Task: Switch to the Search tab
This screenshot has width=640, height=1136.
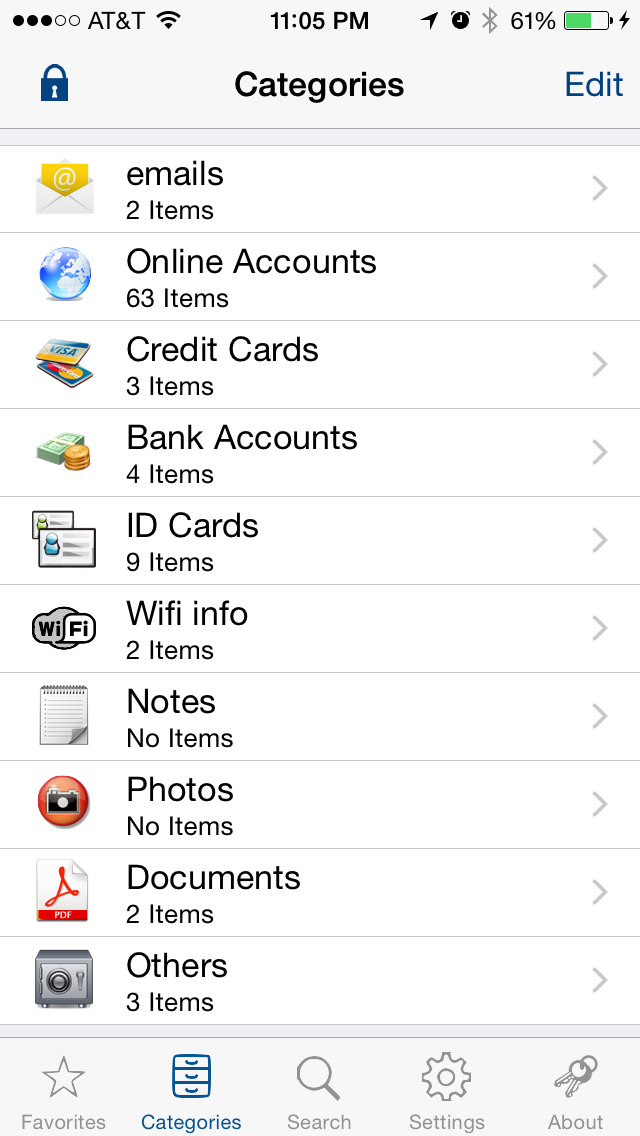Action: click(x=319, y=1092)
